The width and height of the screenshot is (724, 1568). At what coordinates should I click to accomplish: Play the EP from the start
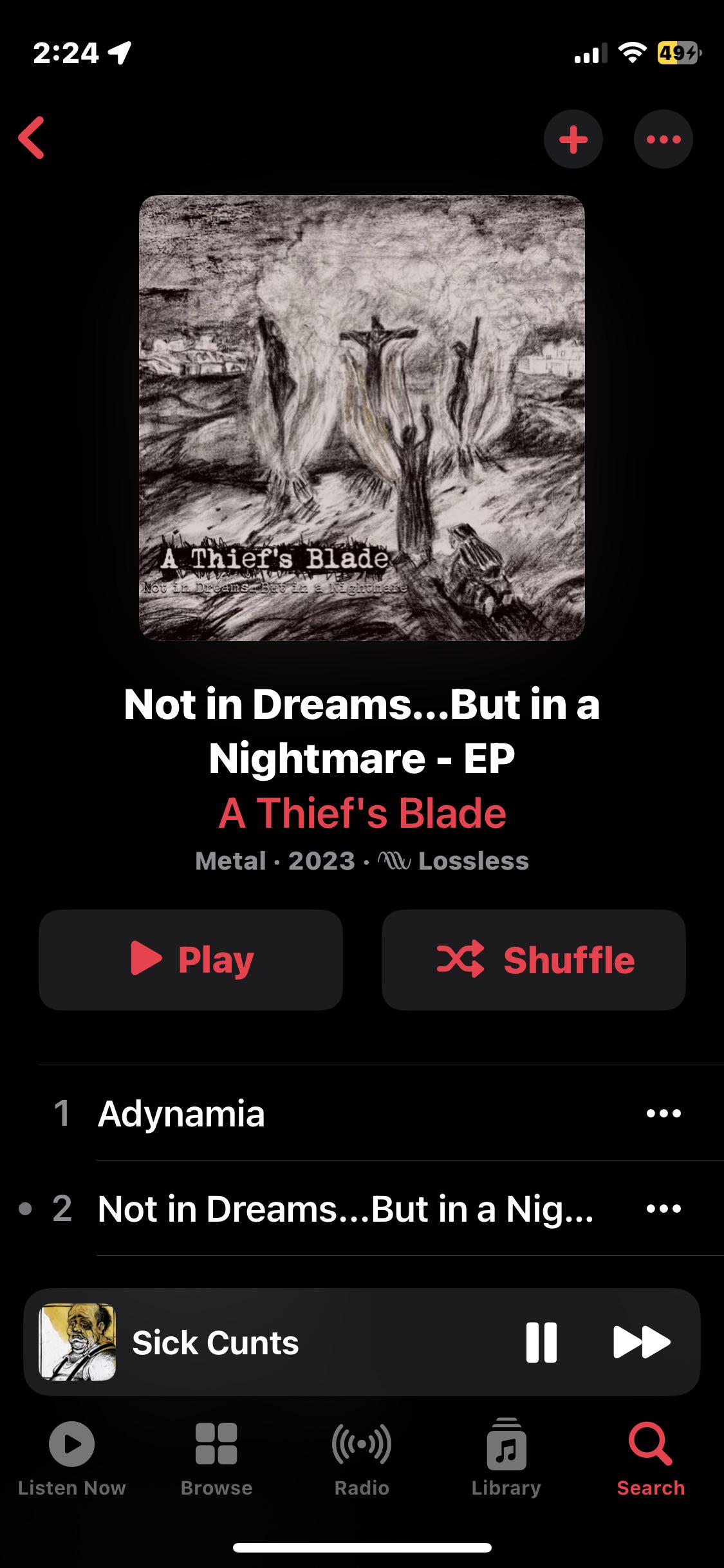190,960
